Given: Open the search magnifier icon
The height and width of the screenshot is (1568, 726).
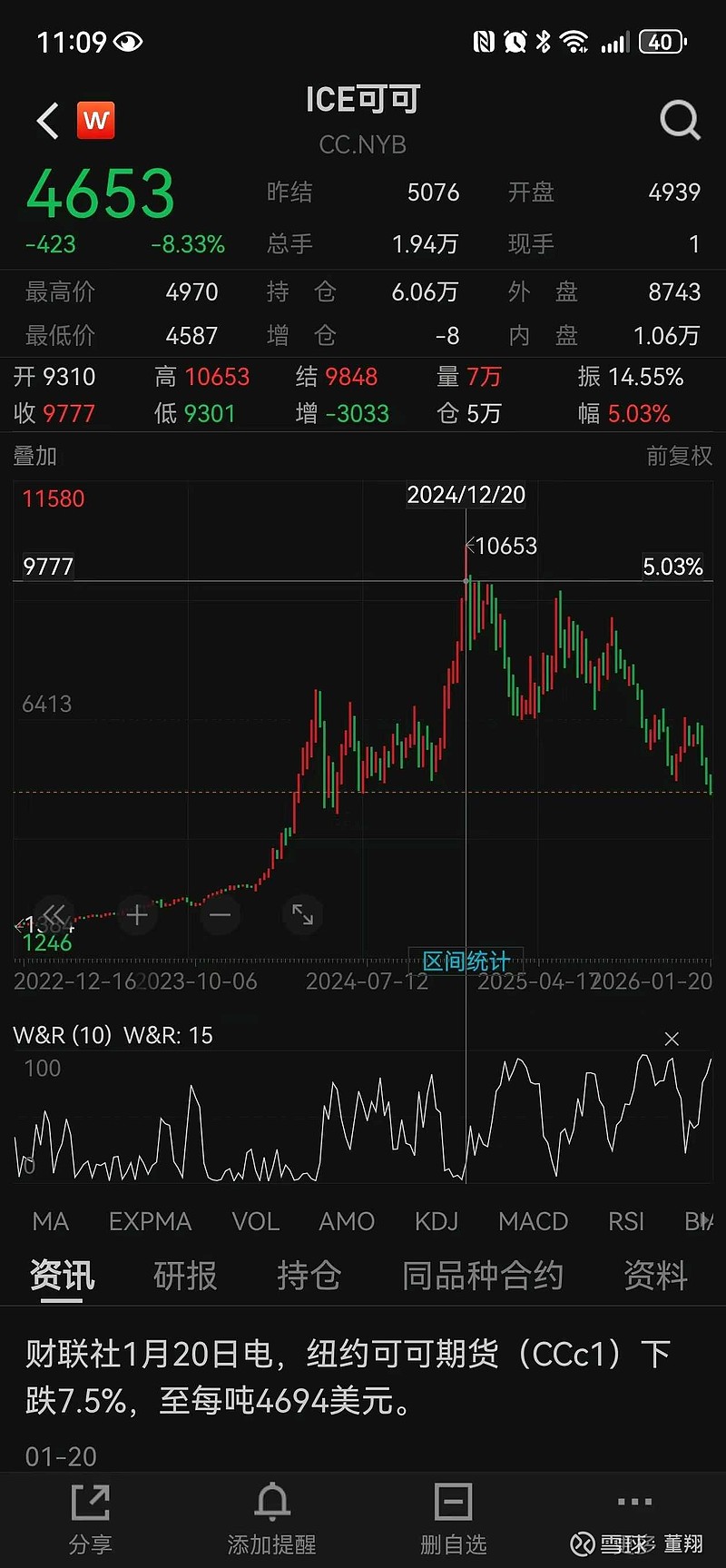Looking at the screenshot, I should (x=680, y=120).
